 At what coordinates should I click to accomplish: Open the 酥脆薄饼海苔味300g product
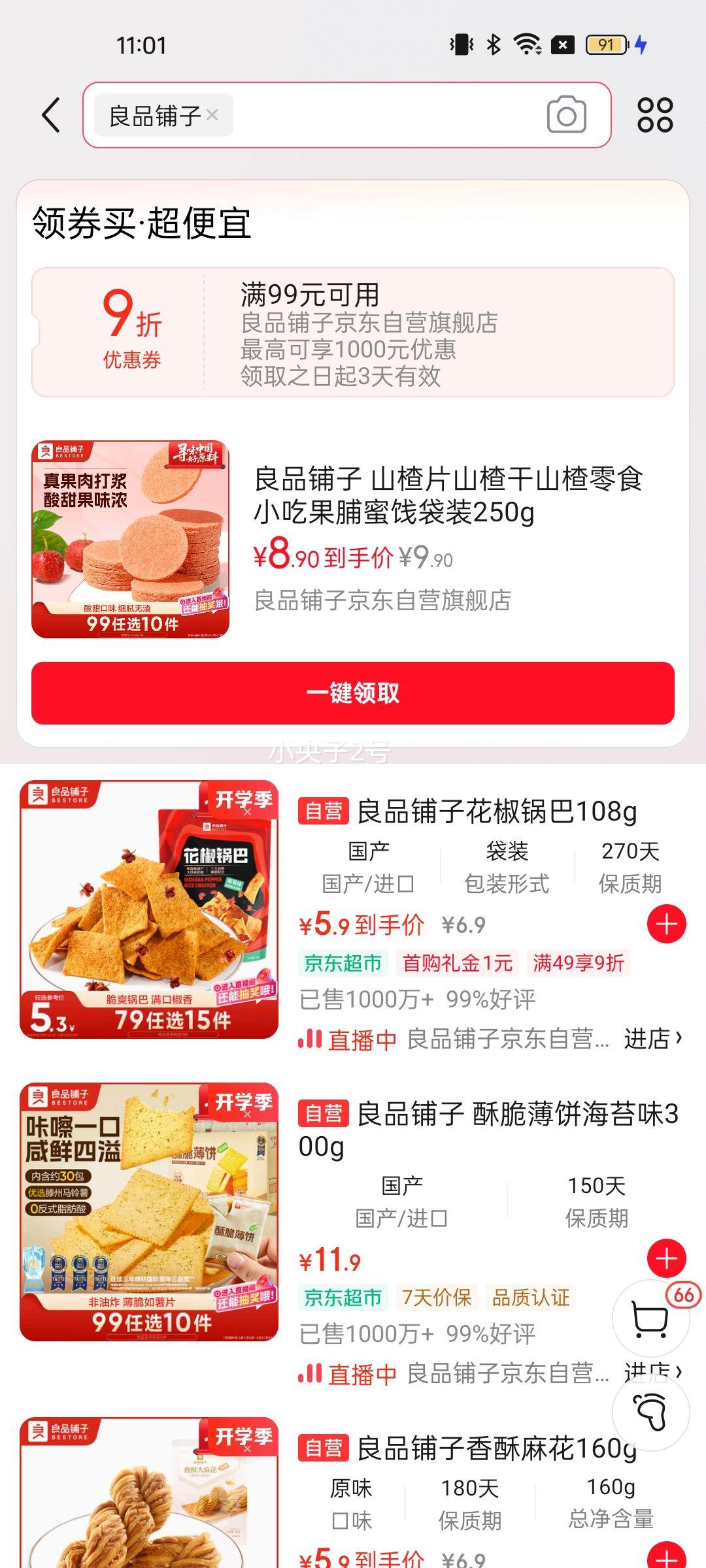coord(488,1129)
